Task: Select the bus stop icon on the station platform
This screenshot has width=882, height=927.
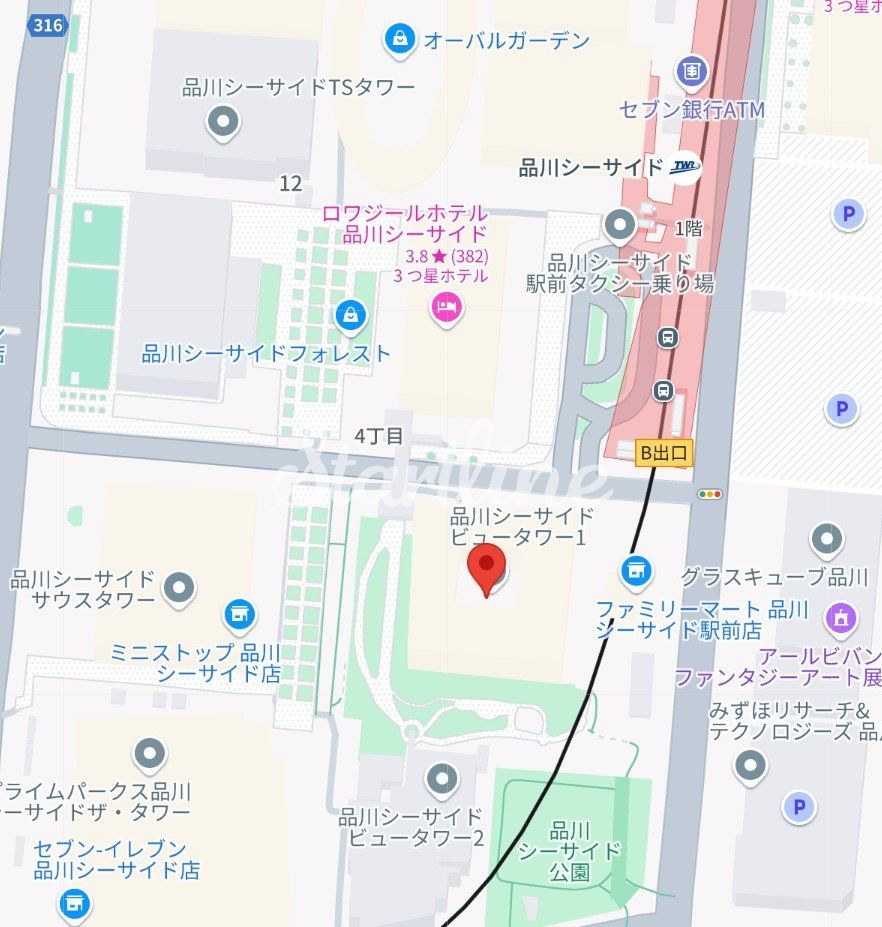Action: click(667, 339)
